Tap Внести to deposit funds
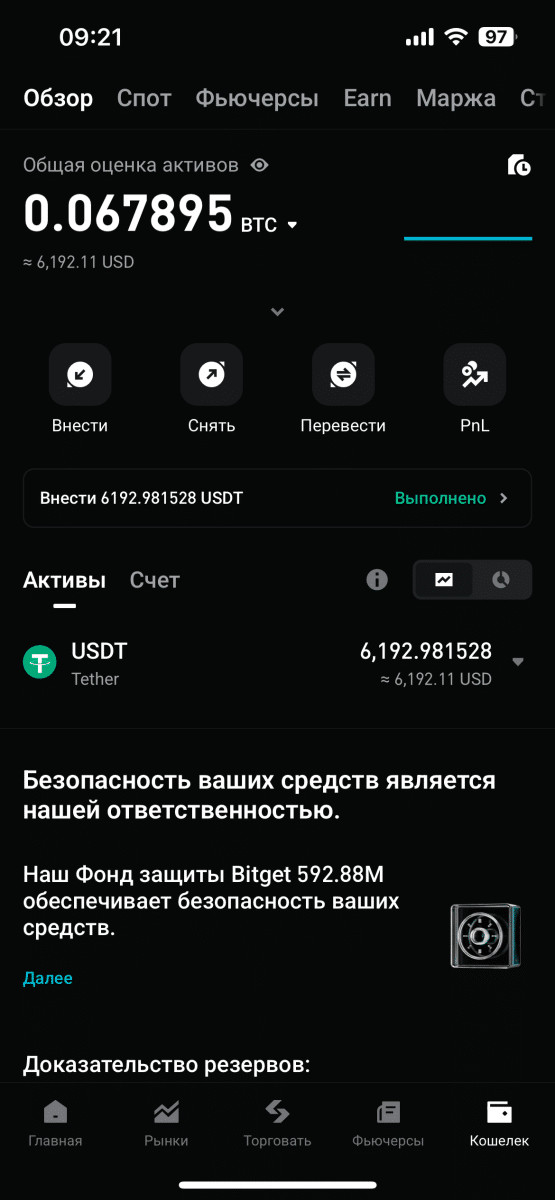This screenshot has width=555, height=1200. [x=80, y=389]
